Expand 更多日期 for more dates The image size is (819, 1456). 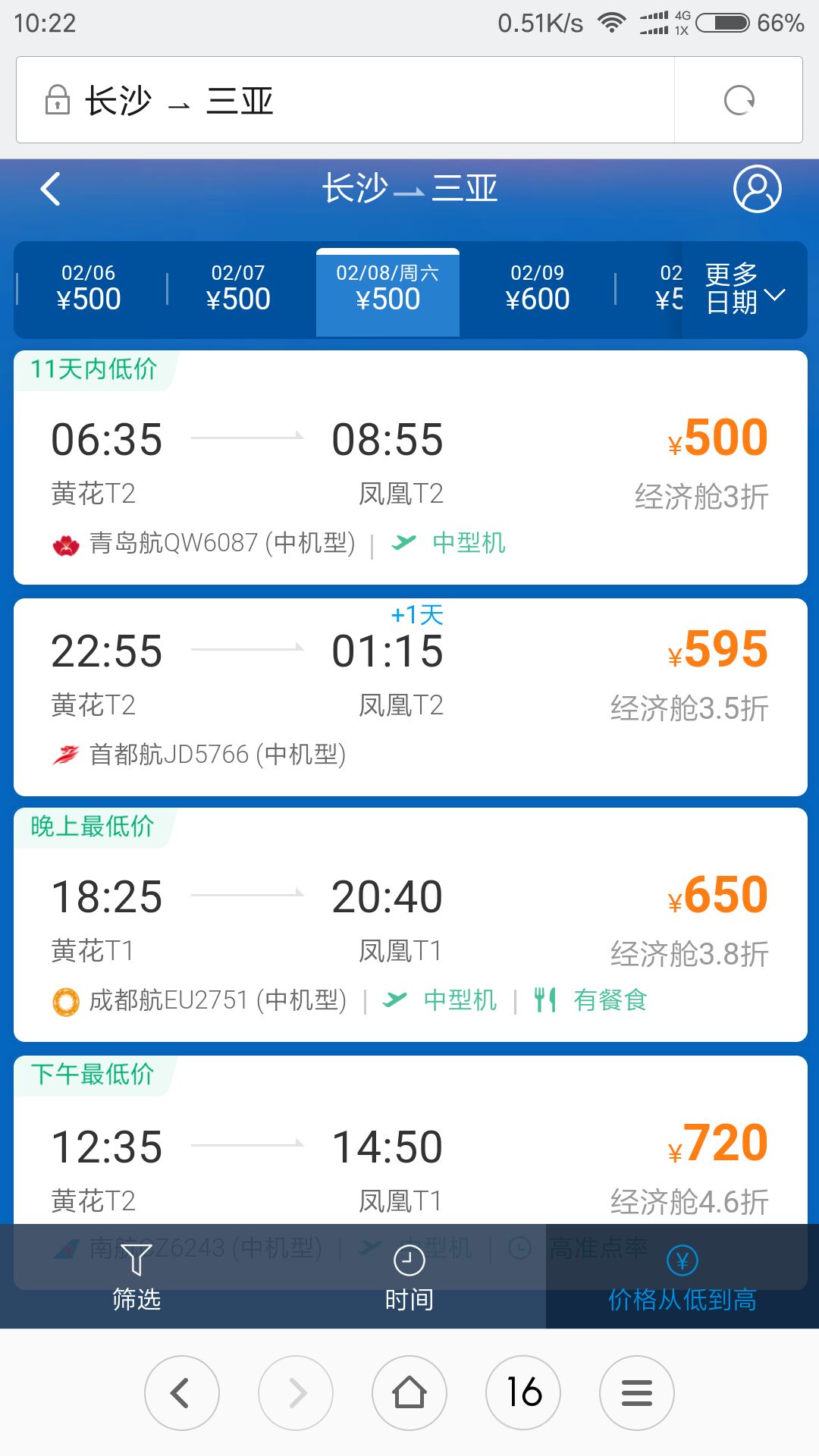[745, 289]
